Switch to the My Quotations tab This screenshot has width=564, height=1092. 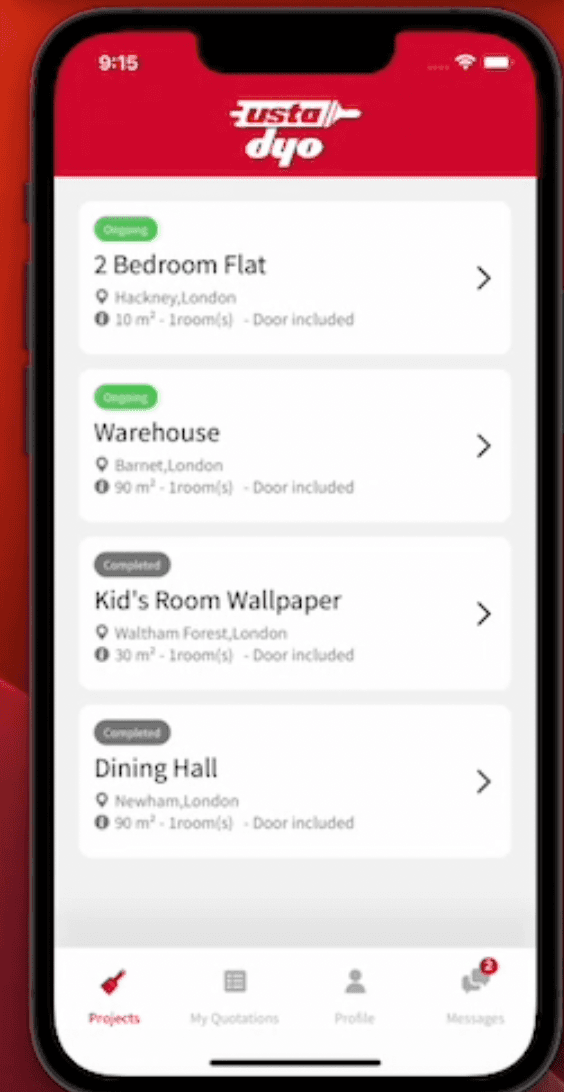[235, 996]
